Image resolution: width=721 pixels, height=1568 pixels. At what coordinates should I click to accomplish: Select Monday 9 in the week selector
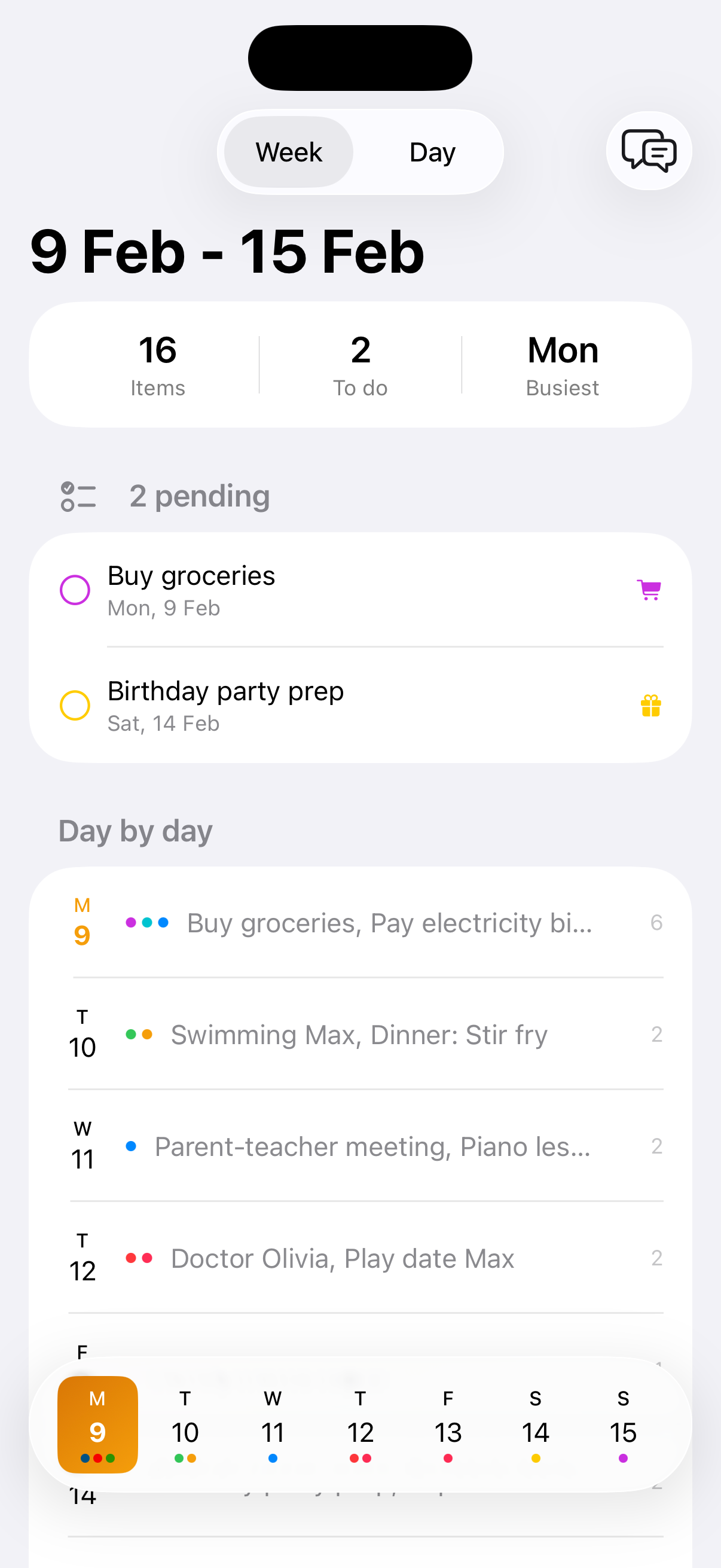[x=97, y=1424]
